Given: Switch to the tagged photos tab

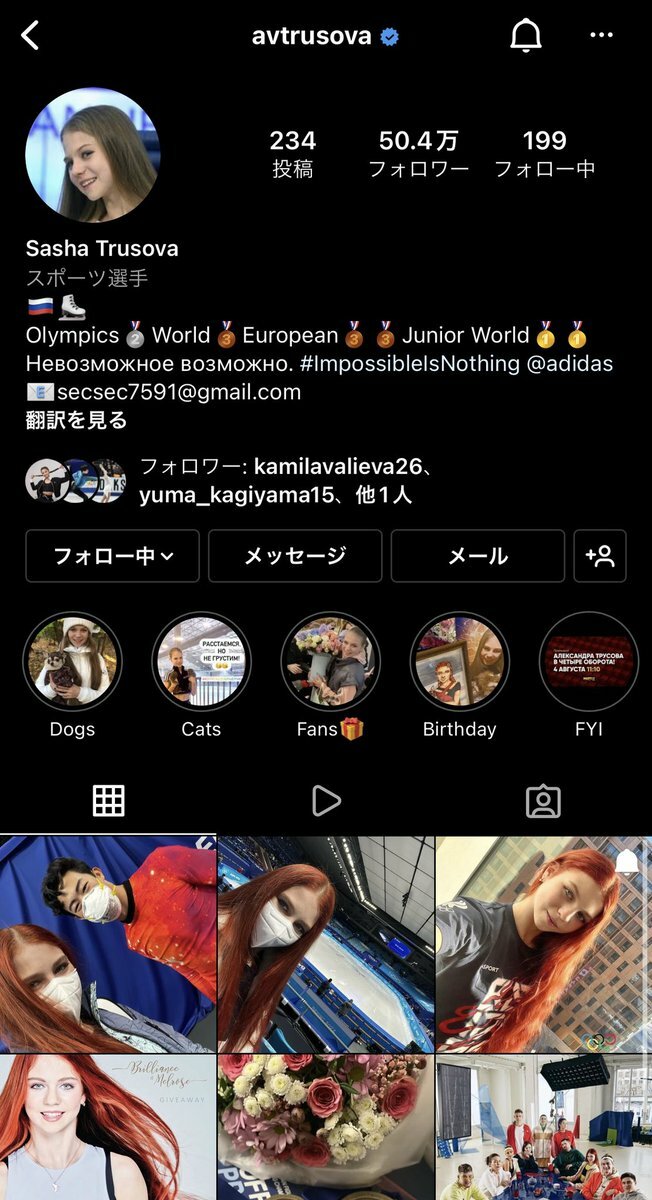Looking at the screenshot, I should (543, 800).
